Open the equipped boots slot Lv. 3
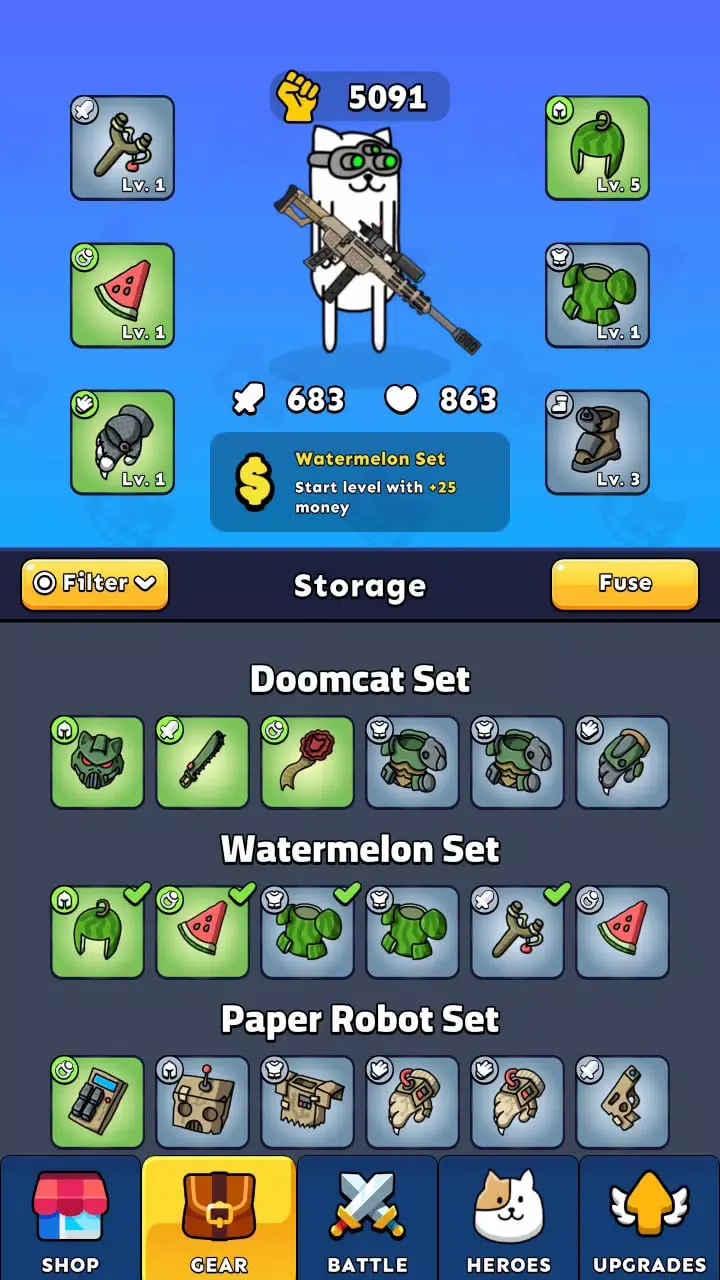Image resolution: width=720 pixels, height=1280 pixels. tap(597, 442)
